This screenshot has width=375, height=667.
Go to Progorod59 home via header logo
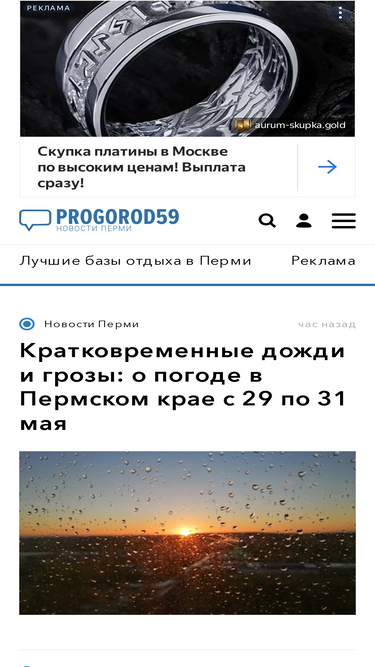(99, 220)
